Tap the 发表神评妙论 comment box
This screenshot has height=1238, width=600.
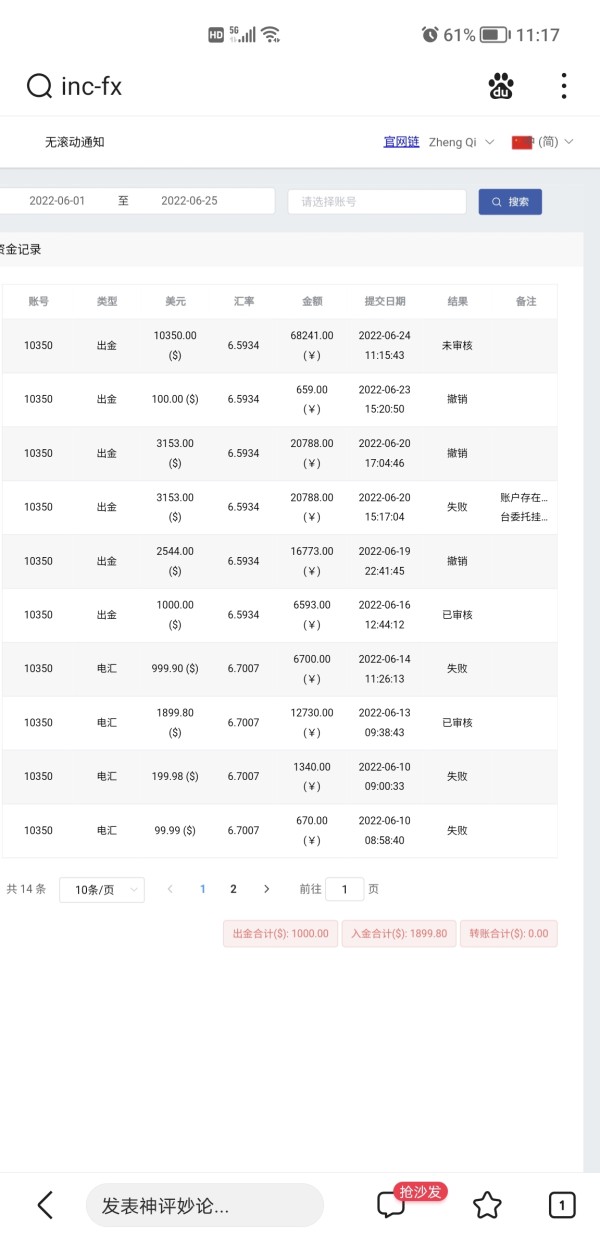[x=204, y=1205]
